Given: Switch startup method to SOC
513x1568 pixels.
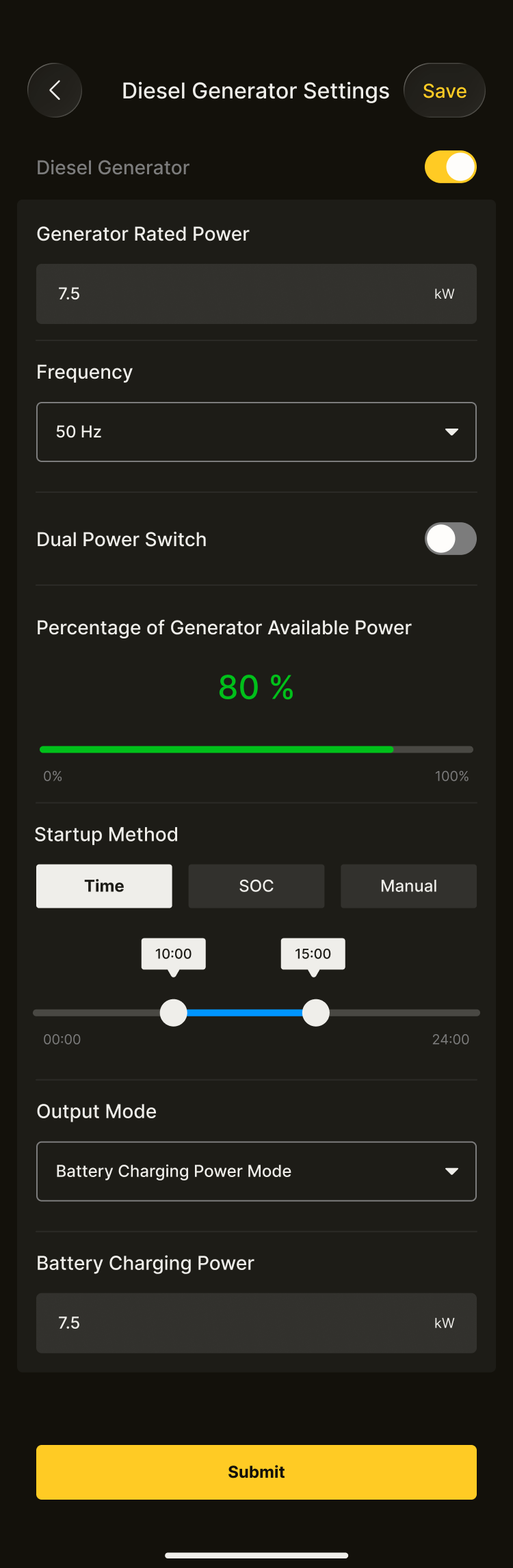Looking at the screenshot, I should [256, 886].
